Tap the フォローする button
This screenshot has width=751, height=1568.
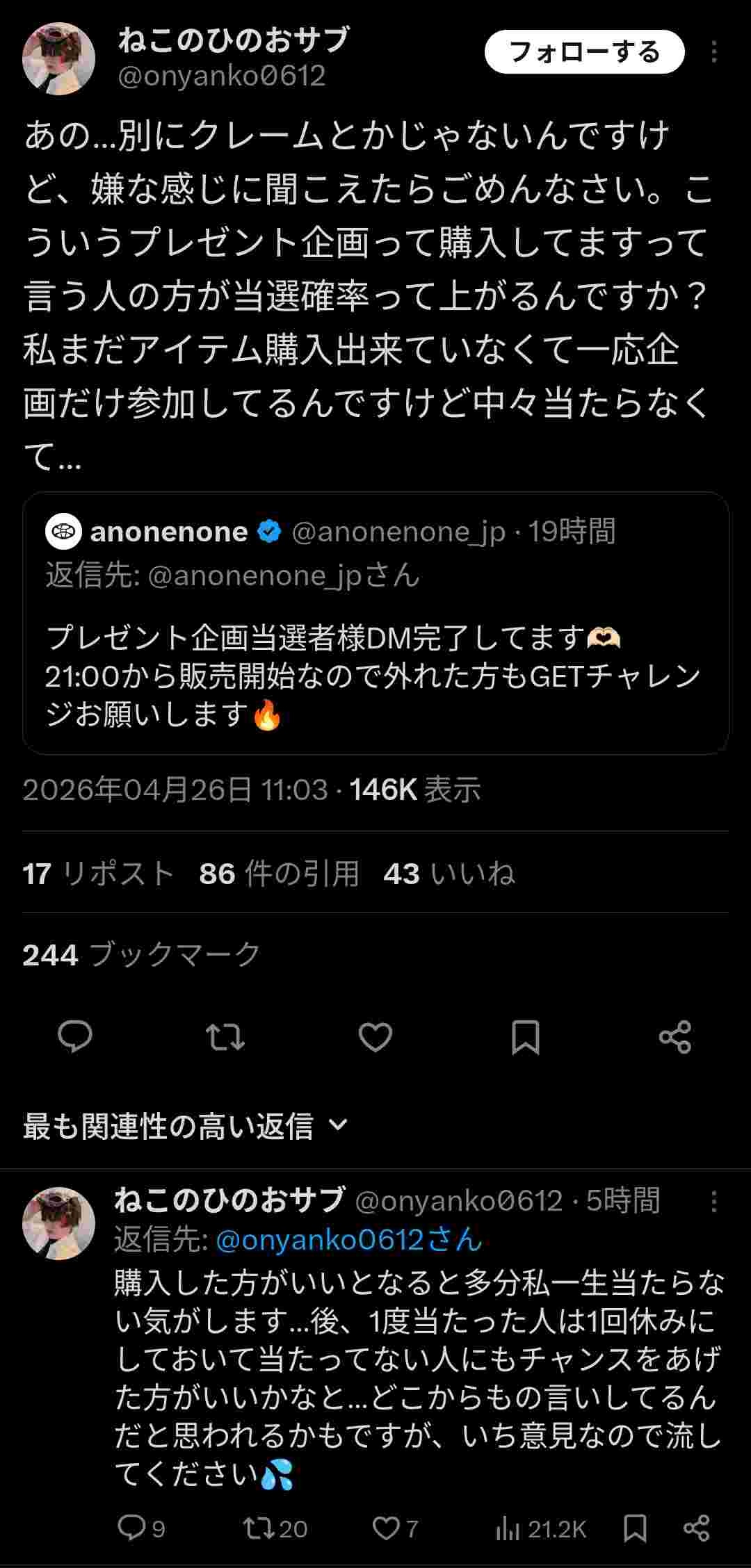tap(584, 52)
